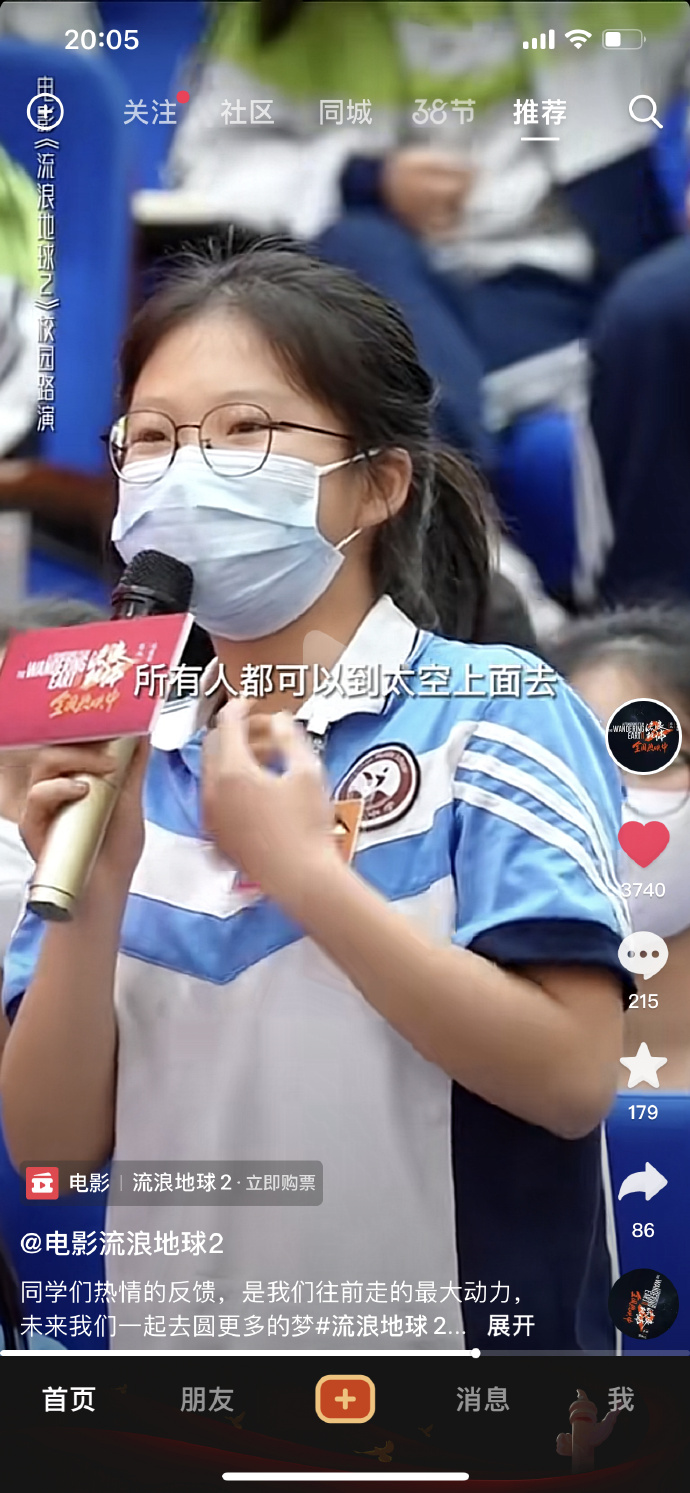The height and width of the screenshot is (1493, 690).
Task: Switch to the 我 profile tab
Action: point(621,1399)
